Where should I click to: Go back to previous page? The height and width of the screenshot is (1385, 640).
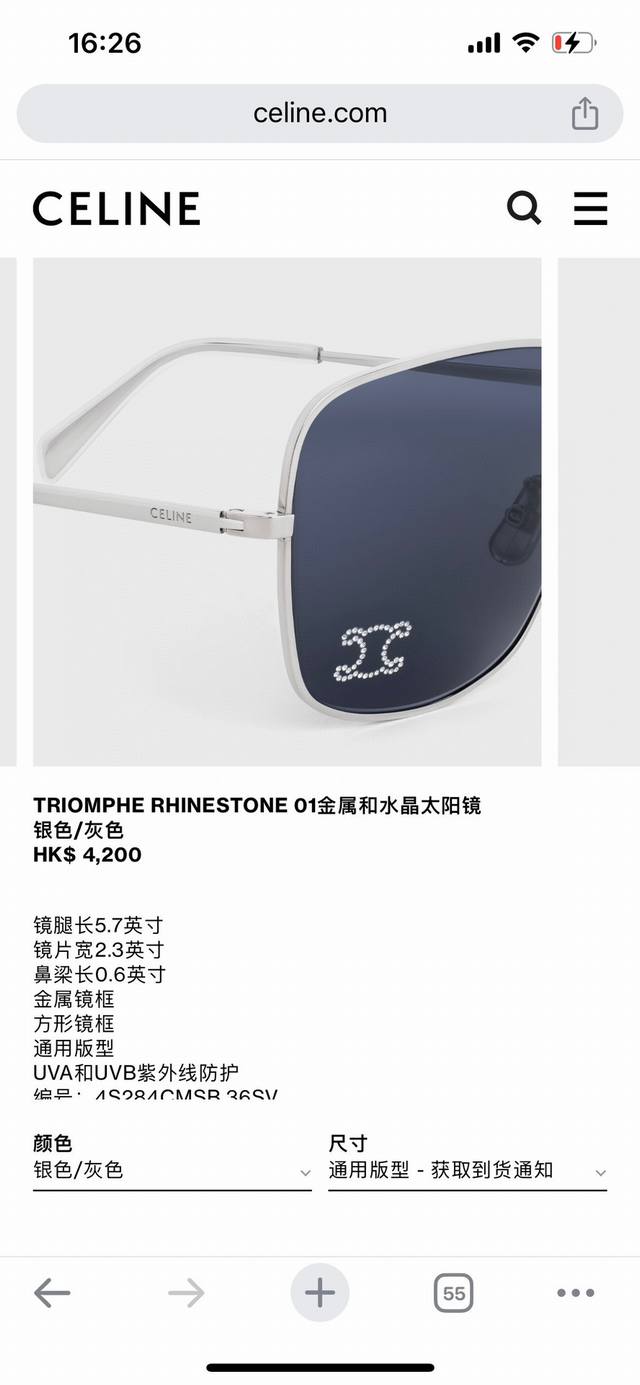click(52, 1293)
